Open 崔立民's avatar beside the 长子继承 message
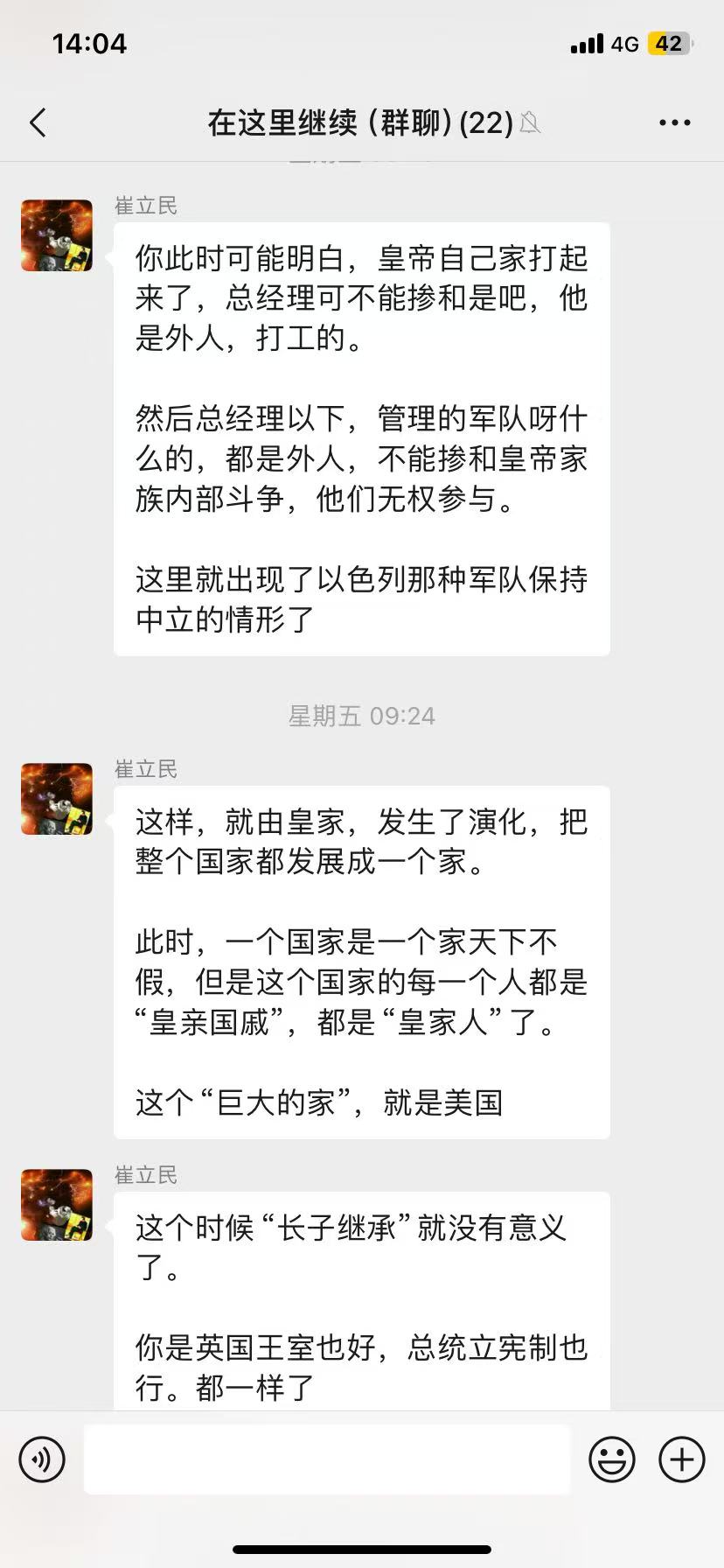The image size is (724, 1568). point(57,1205)
